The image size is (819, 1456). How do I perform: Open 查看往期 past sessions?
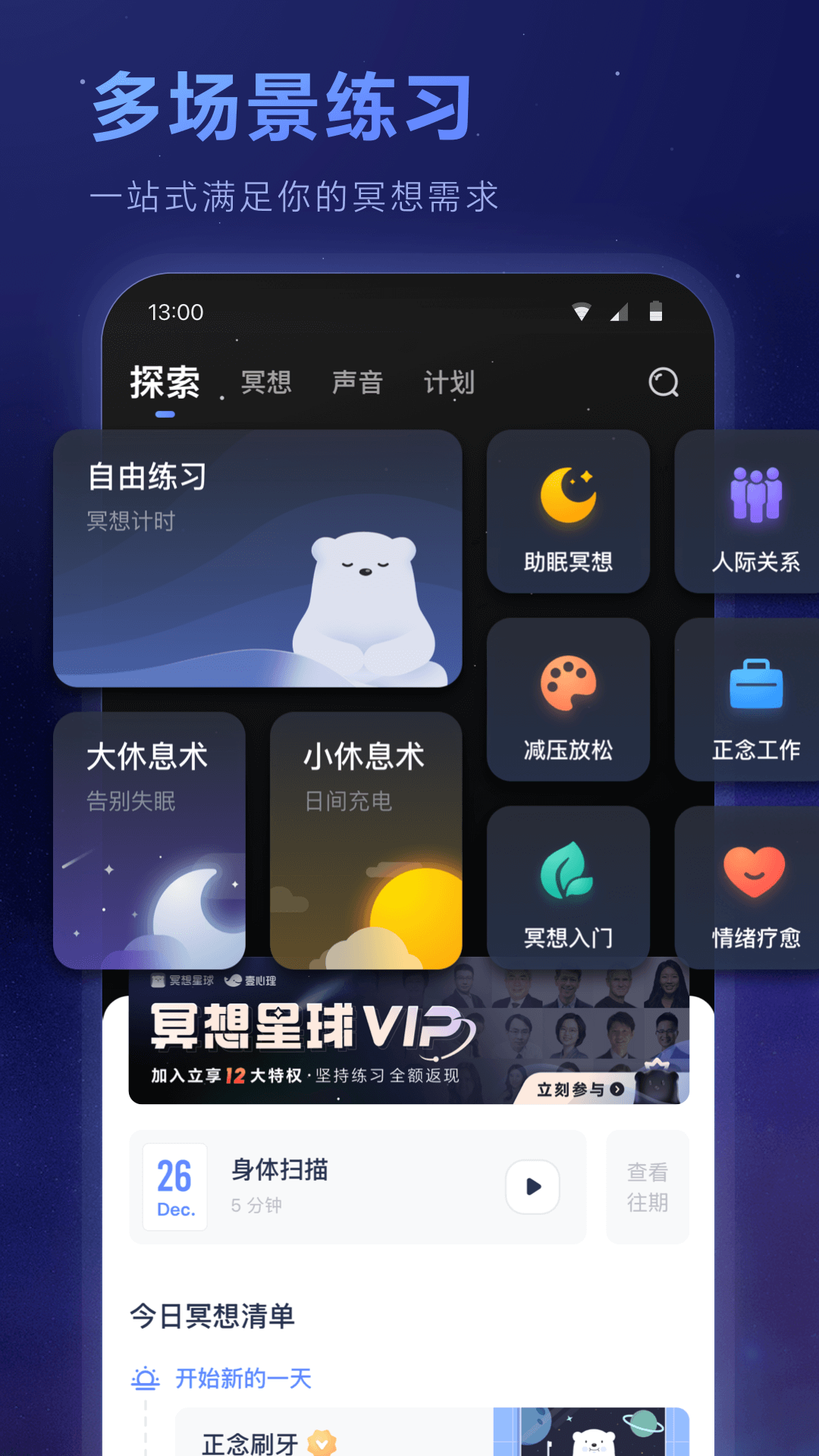pyautogui.click(x=648, y=1186)
